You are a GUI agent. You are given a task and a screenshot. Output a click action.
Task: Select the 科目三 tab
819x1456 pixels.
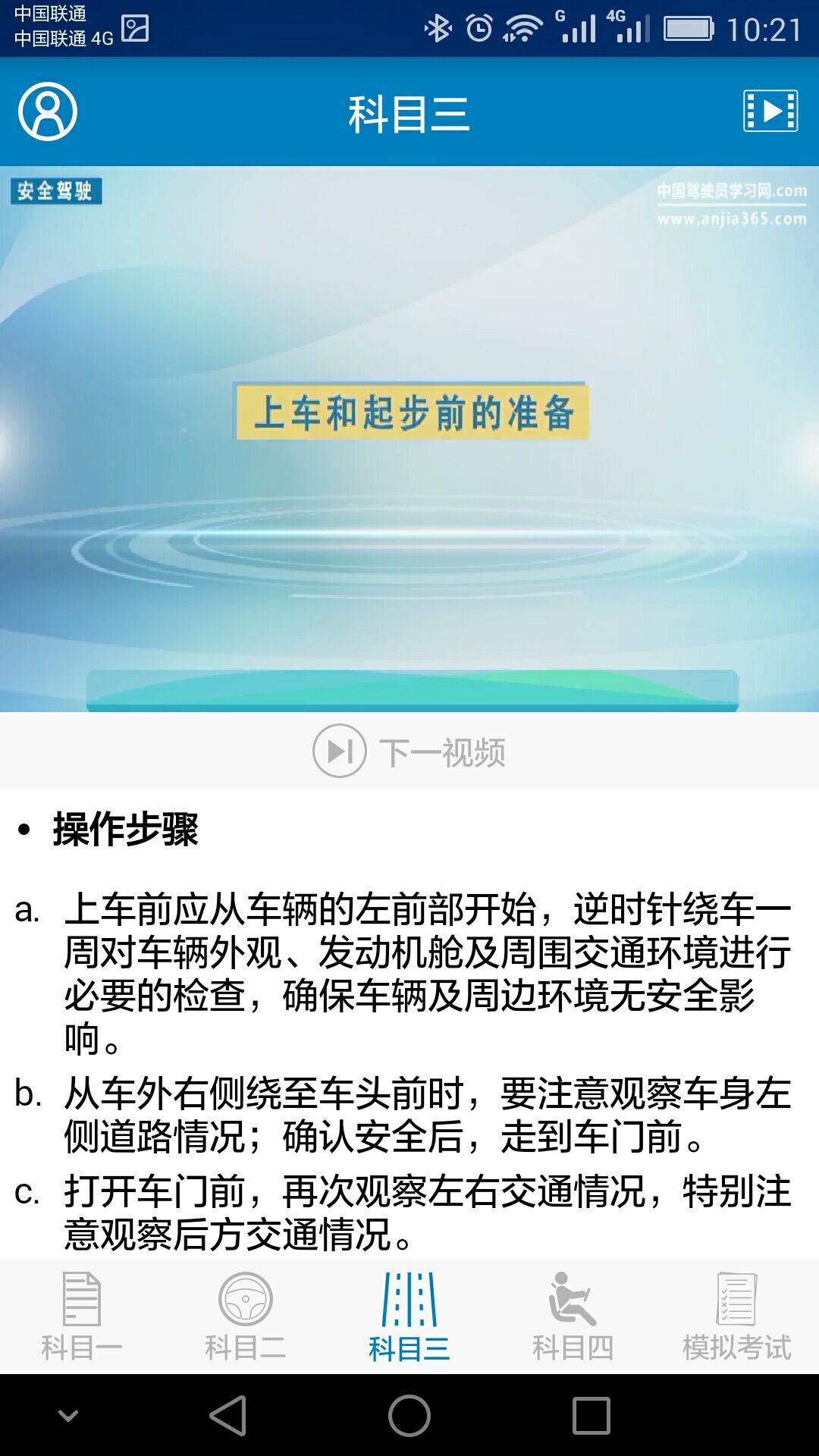pyautogui.click(x=409, y=1316)
